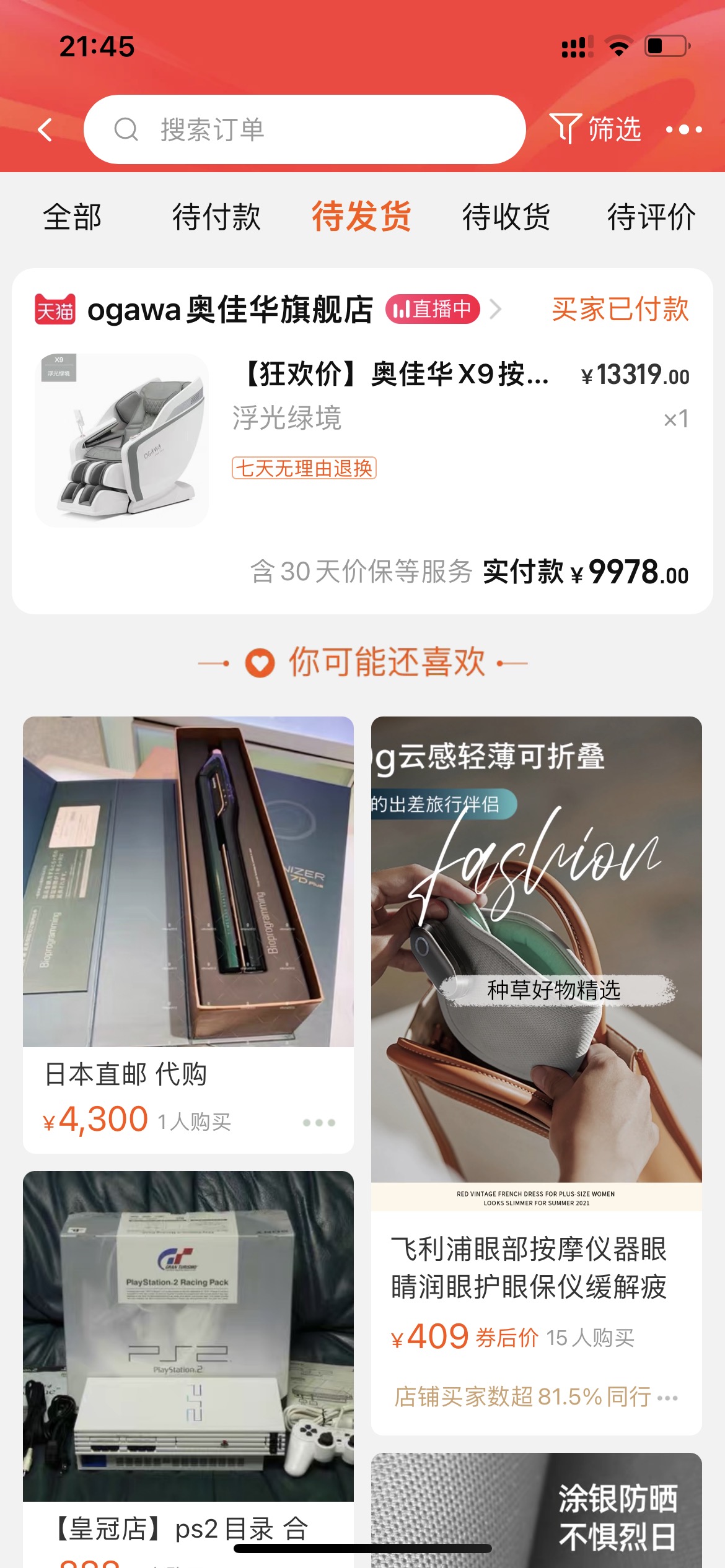The height and width of the screenshot is (1568, 725).
Task: Open the ogawa奥佳华旗舰店 store page
Action: click(x=229, y=310)
